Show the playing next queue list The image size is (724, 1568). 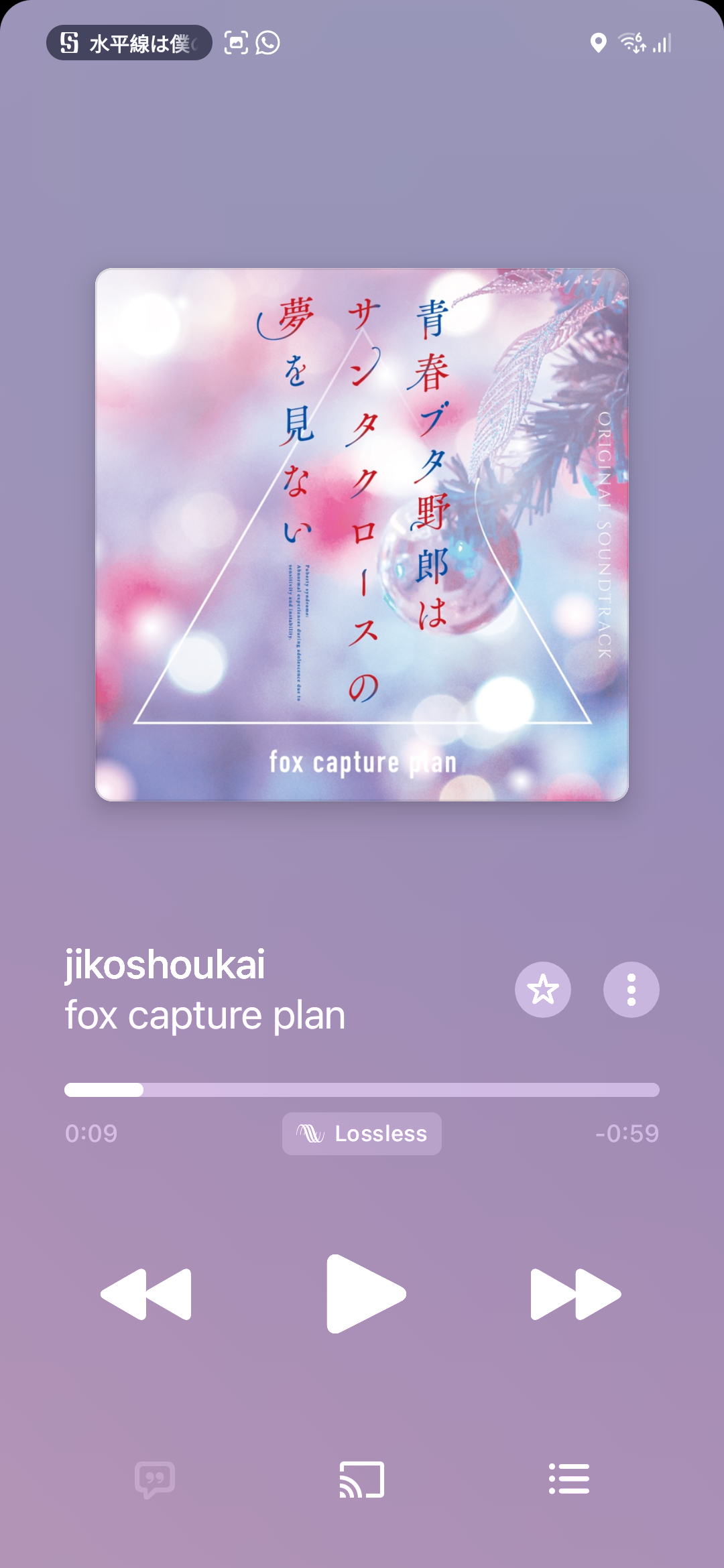pyautogui.click(x=568, y=1479)
